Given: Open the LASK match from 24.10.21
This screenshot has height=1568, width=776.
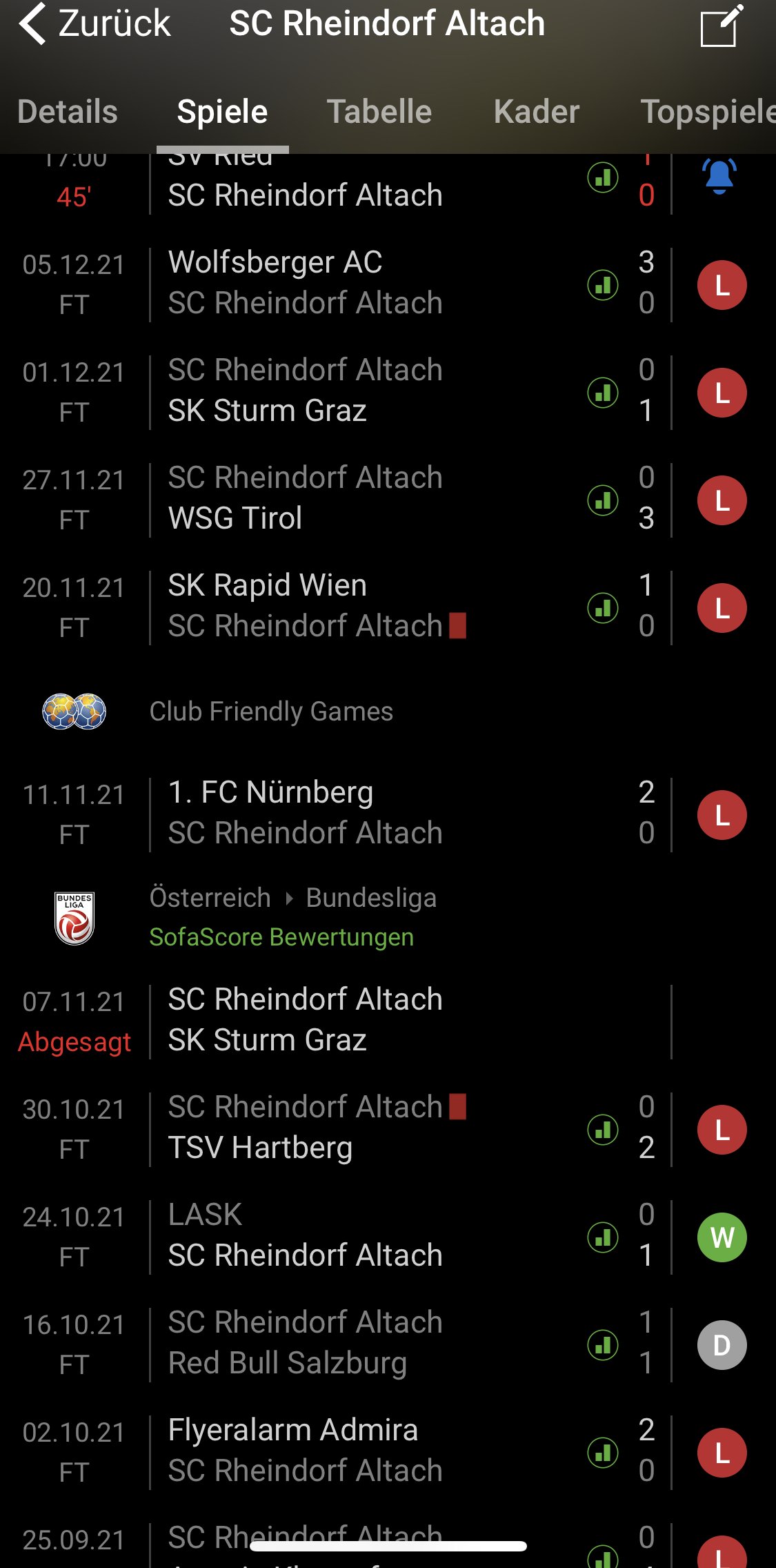Looking at the screenshot, I should [x=388, y=1236].
